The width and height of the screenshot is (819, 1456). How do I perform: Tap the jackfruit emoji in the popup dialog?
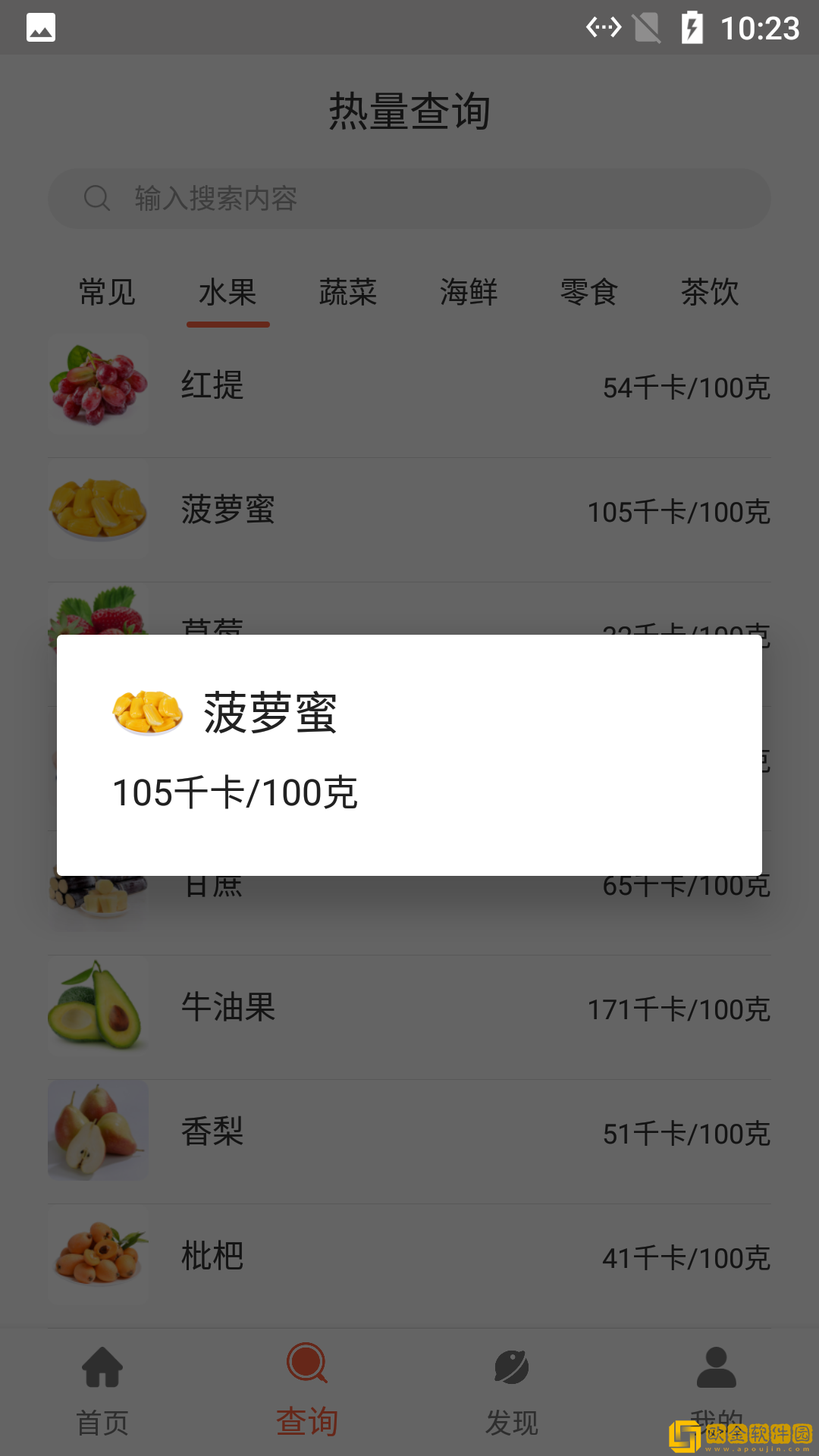(146, 714)
